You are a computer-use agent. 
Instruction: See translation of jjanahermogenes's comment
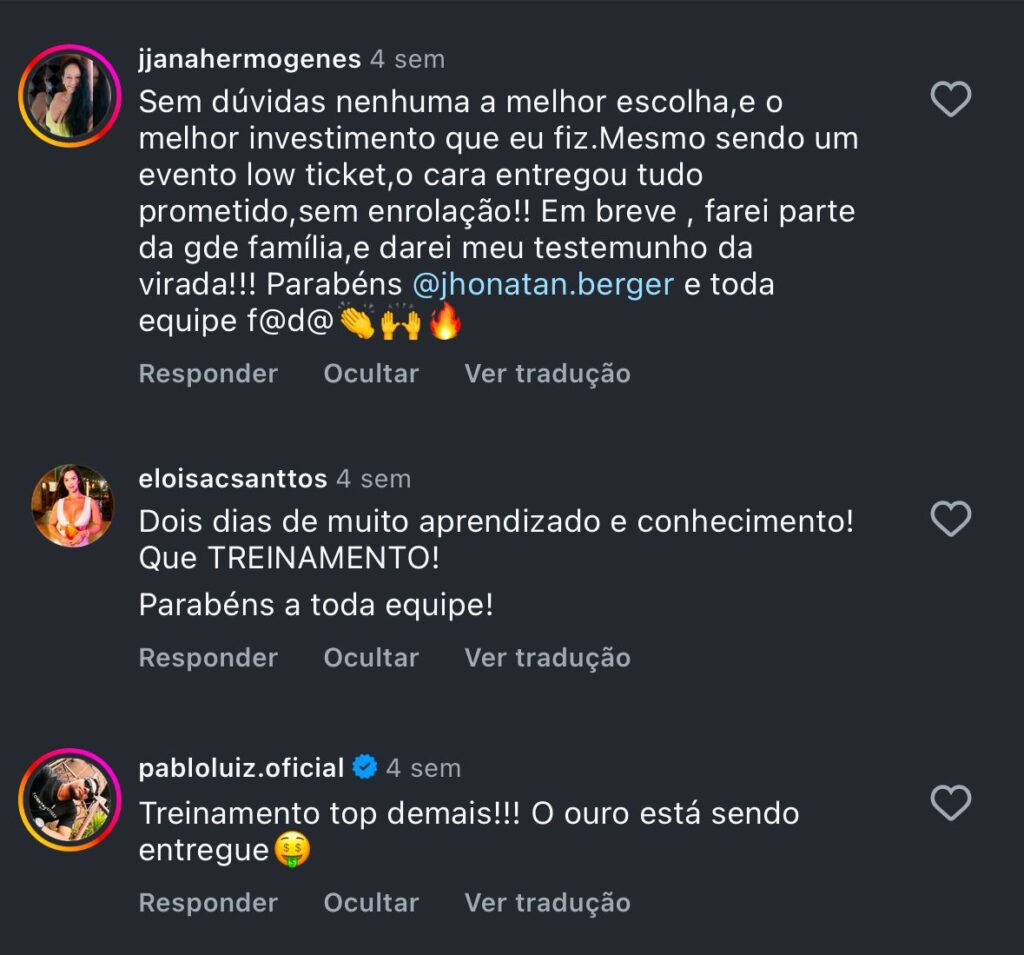point(547,374)
